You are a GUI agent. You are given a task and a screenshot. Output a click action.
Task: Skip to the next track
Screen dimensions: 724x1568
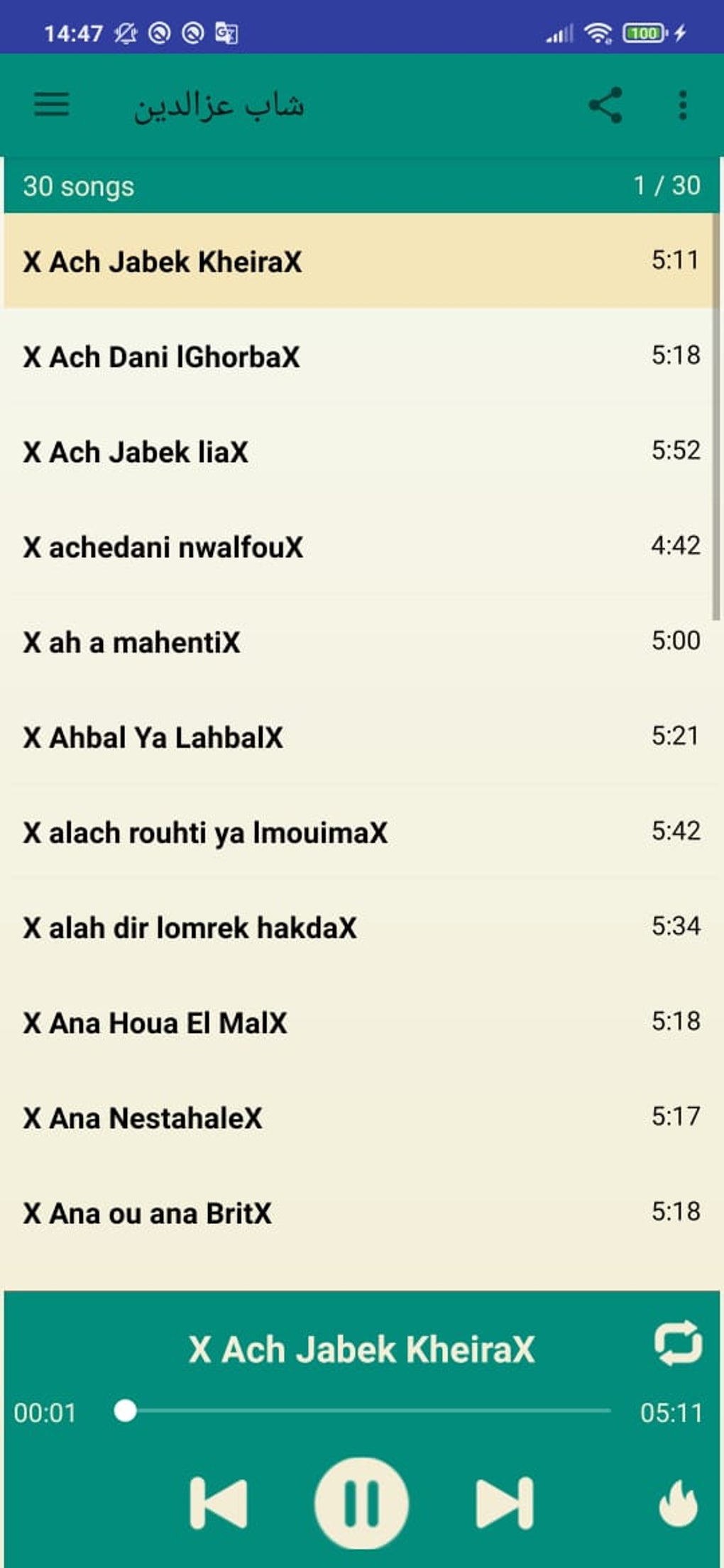pyautogui.click(x=504, y=1502)
